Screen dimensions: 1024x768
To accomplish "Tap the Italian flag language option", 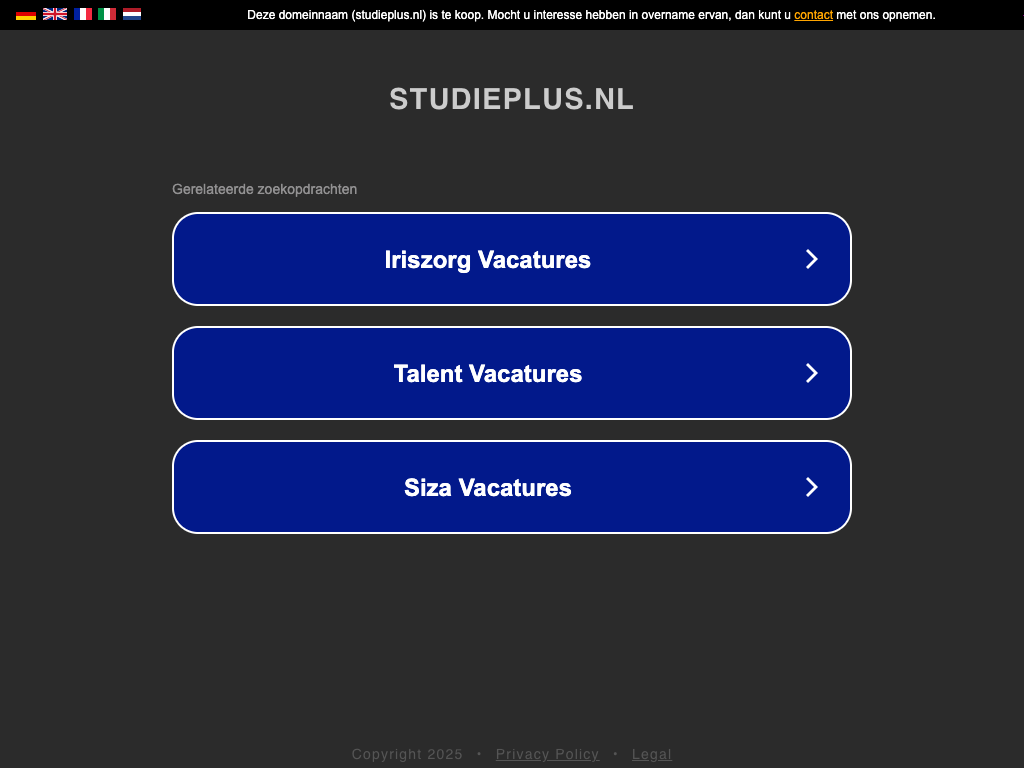I will pyautogui.click(x=107, y=14).
